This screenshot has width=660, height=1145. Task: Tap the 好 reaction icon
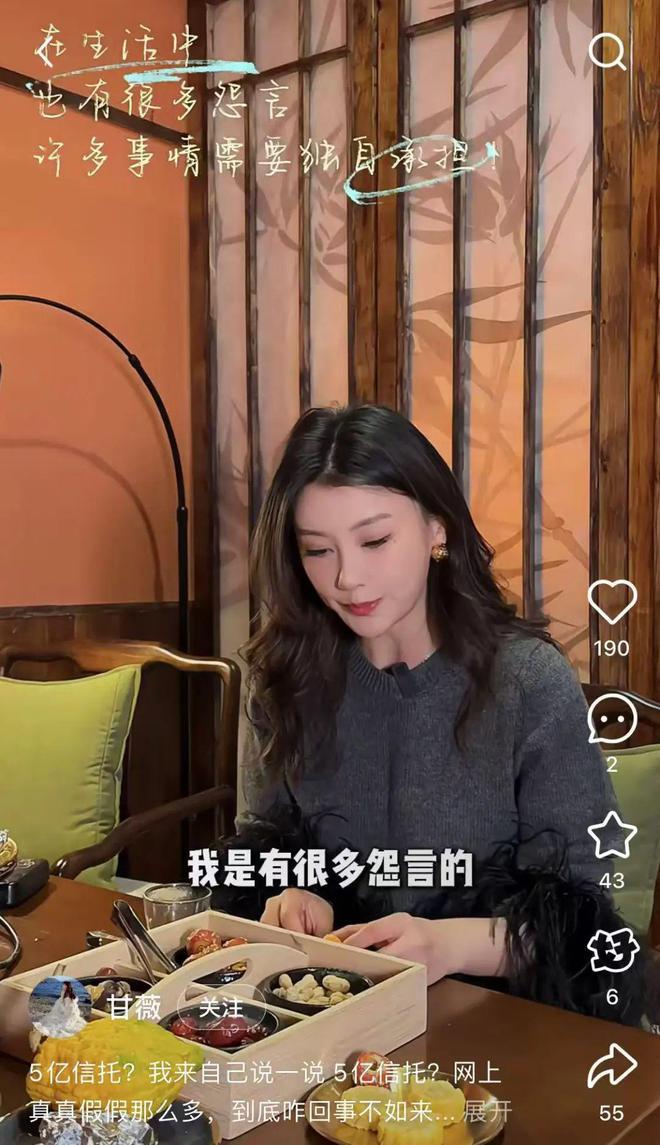[x=612, y=951]
